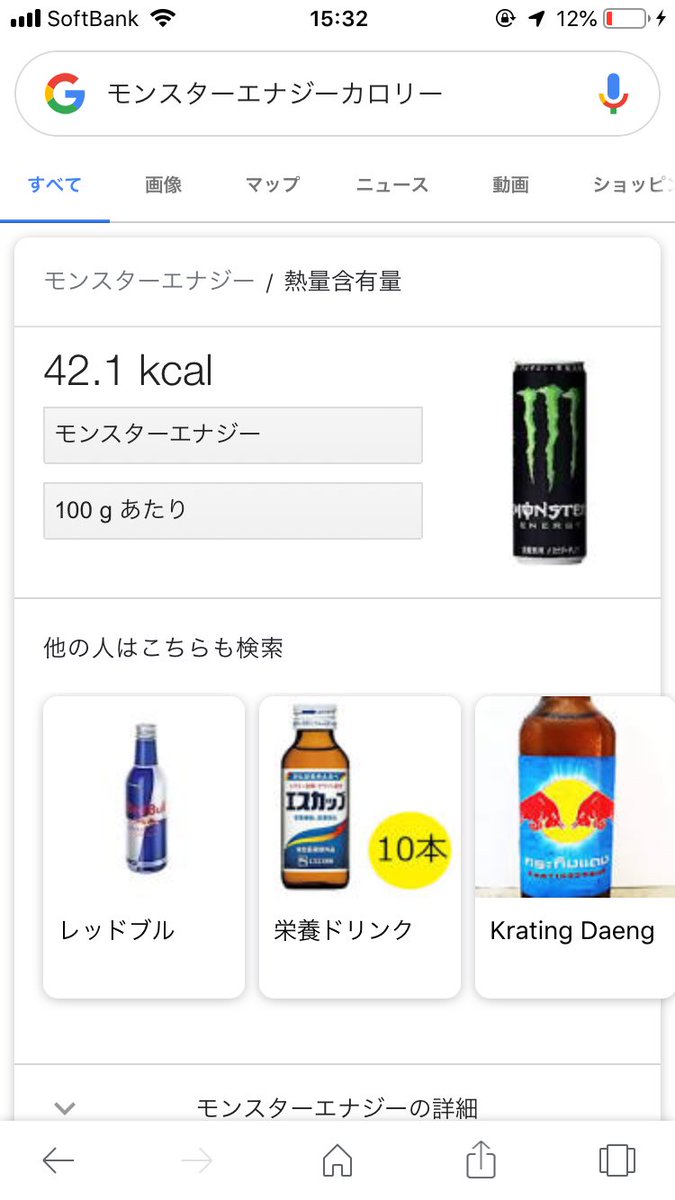The height and width of the screenshot is (1200, 675).
Task: Open the レッドブル card
Action: (144, 847)
